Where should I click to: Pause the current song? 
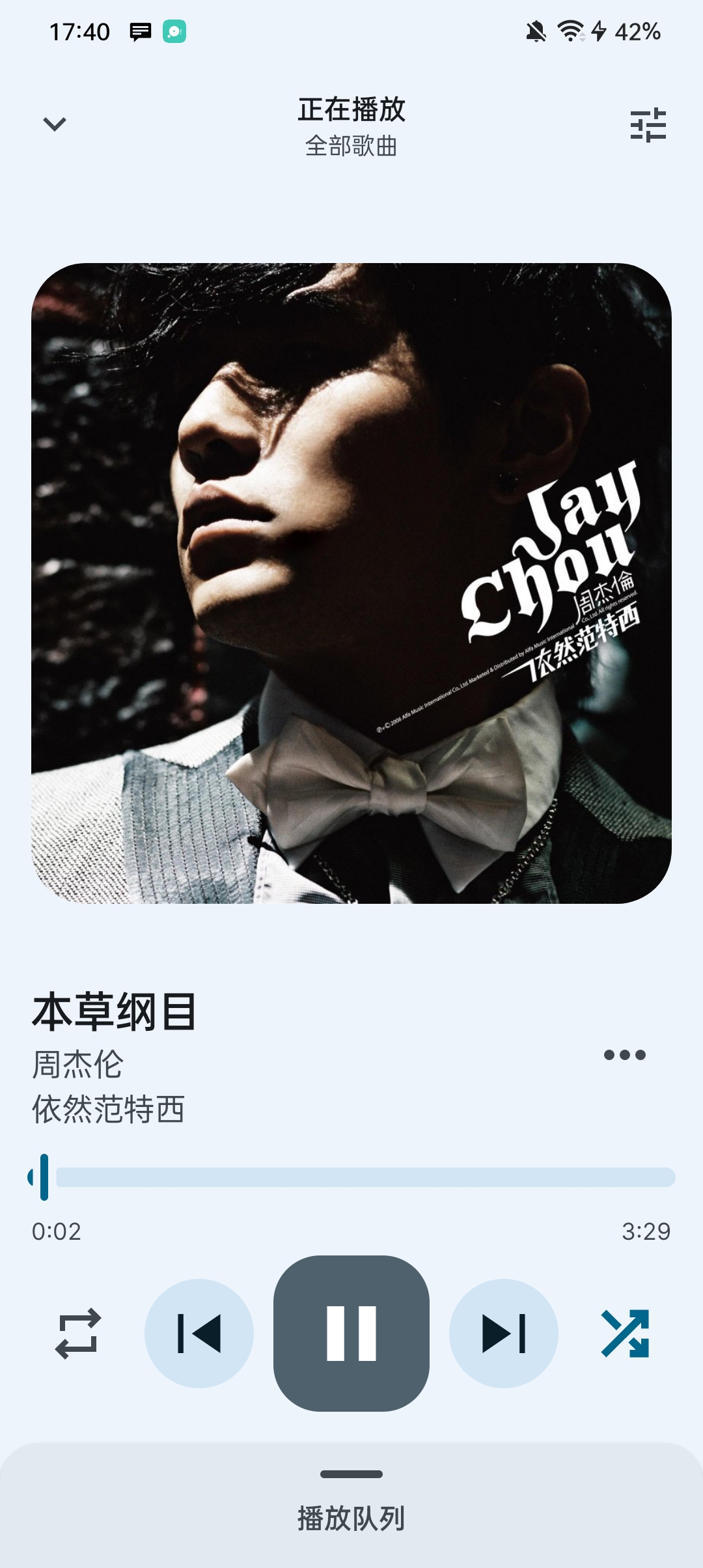(351, 1334)
